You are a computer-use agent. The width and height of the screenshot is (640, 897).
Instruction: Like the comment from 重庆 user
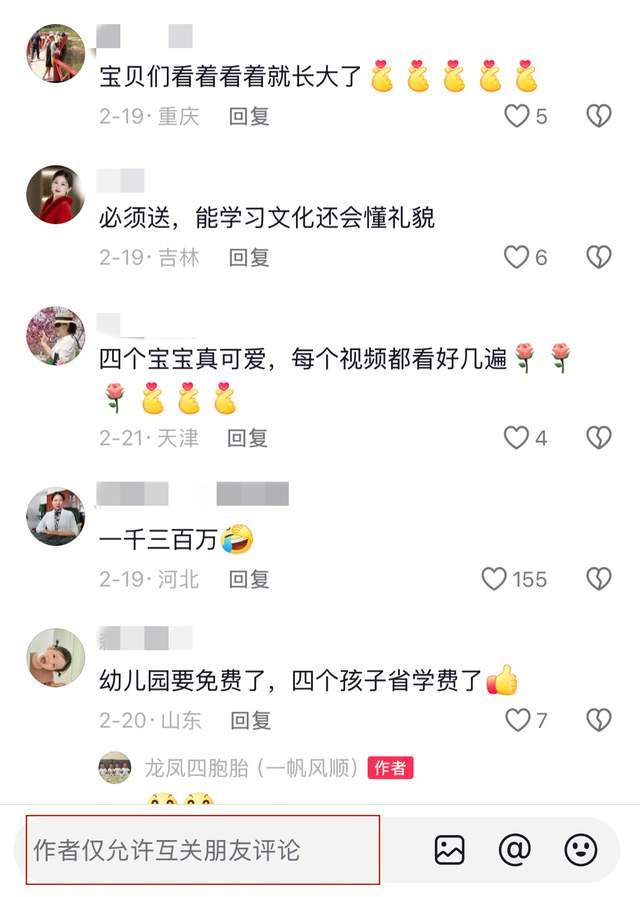click(517, 116)
